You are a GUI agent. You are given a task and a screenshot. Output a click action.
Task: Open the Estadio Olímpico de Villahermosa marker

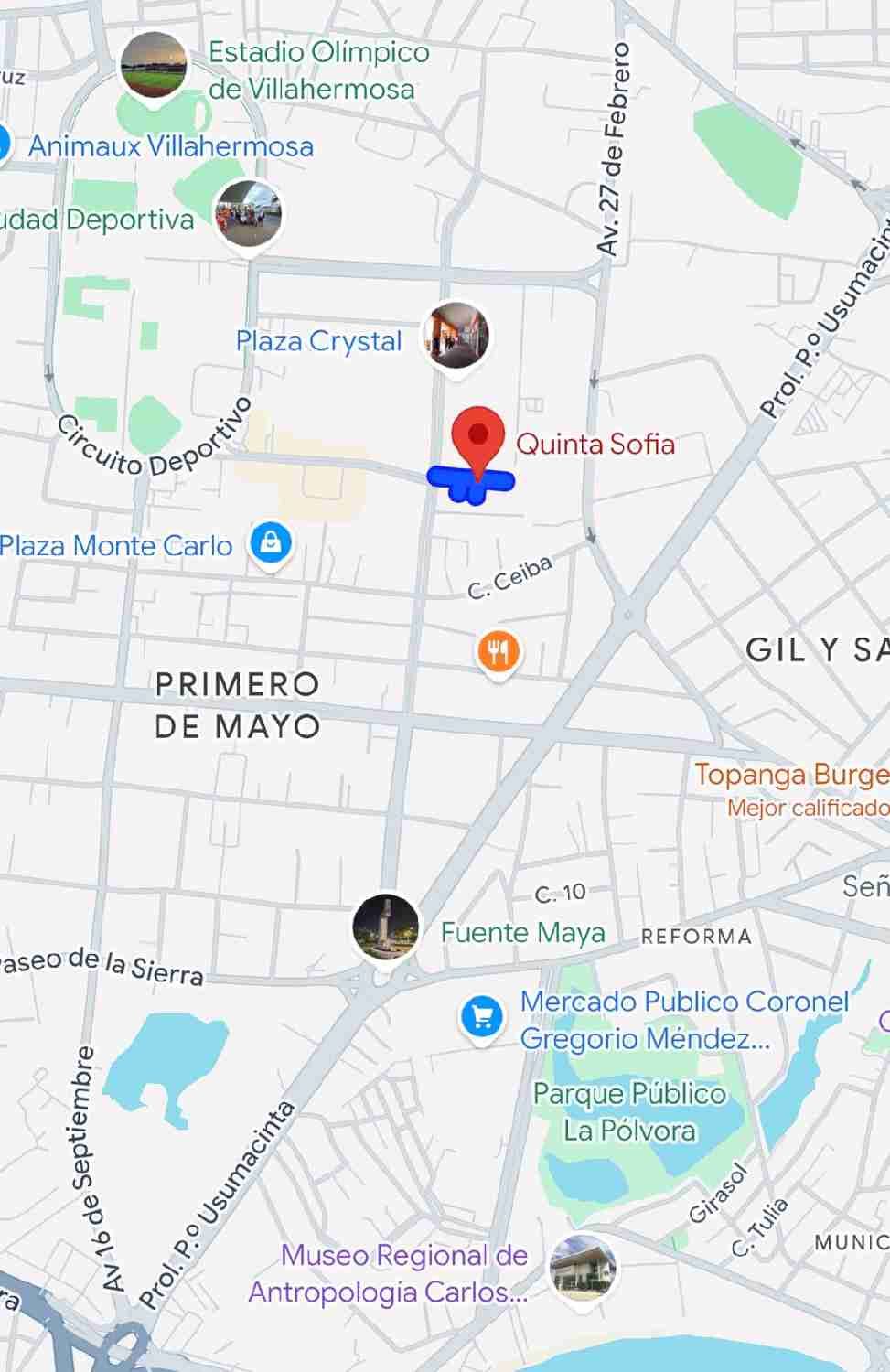[x=154, y=66]
